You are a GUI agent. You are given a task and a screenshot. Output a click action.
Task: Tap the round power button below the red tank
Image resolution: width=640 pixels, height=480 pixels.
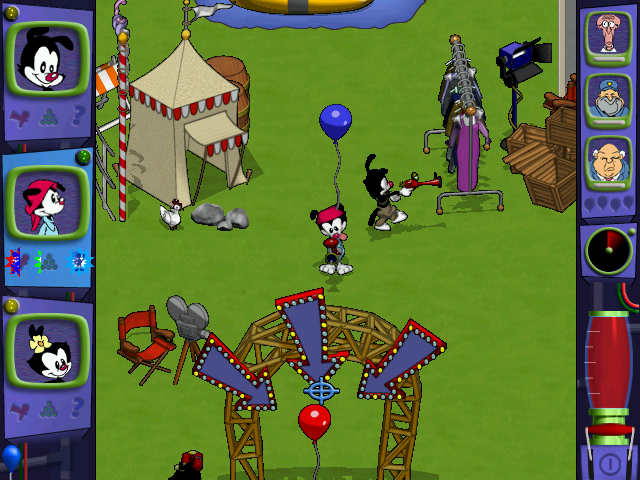tap(609, 463)
